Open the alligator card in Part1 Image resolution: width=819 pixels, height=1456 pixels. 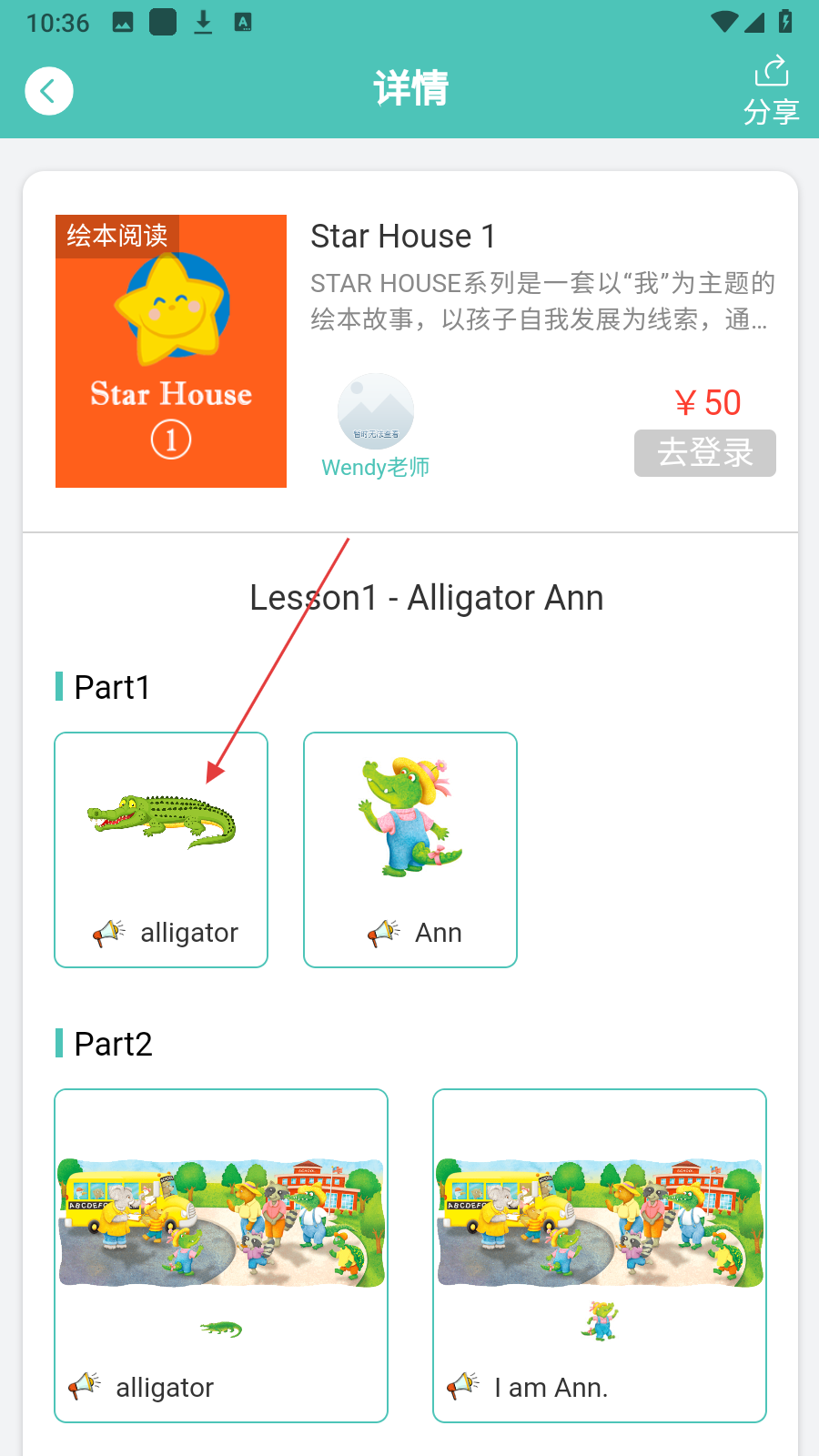(161, 849)
